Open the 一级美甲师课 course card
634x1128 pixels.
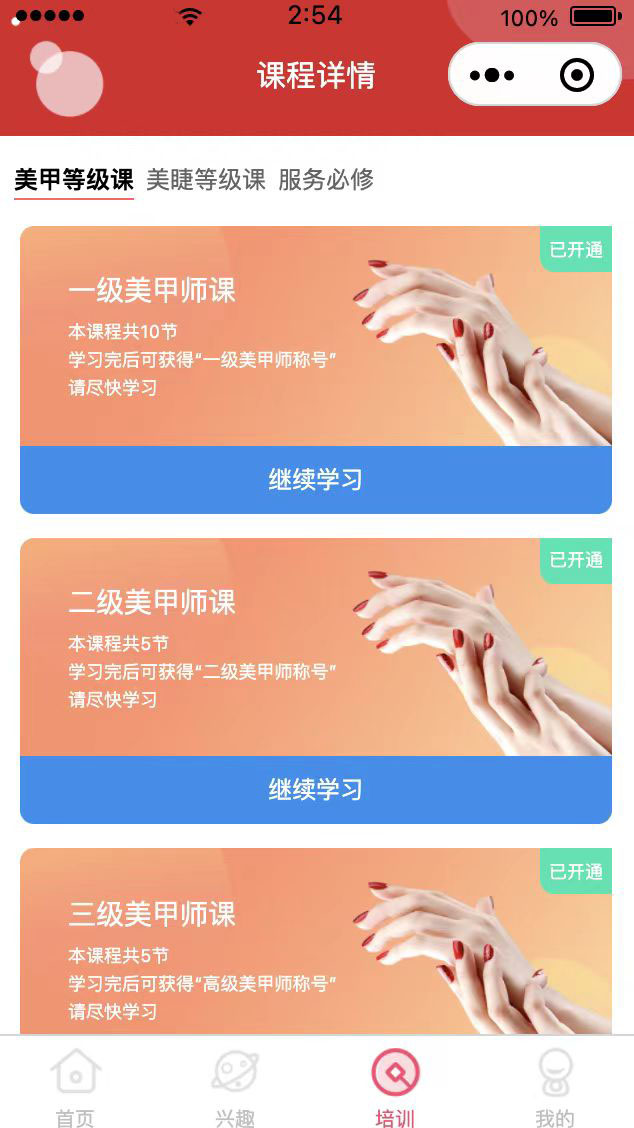point(315,336)
